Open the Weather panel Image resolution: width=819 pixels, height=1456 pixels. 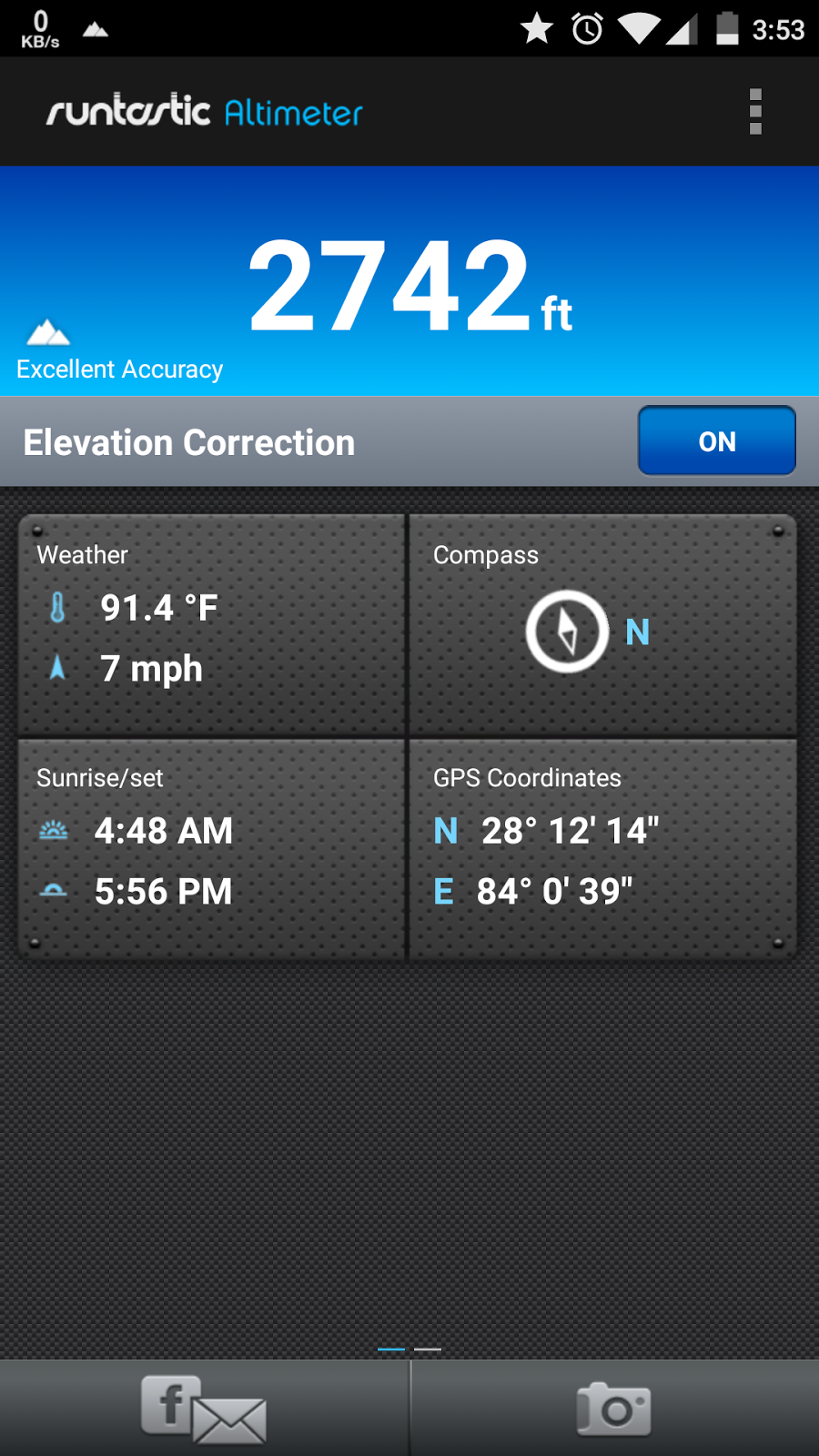(210, 623)
